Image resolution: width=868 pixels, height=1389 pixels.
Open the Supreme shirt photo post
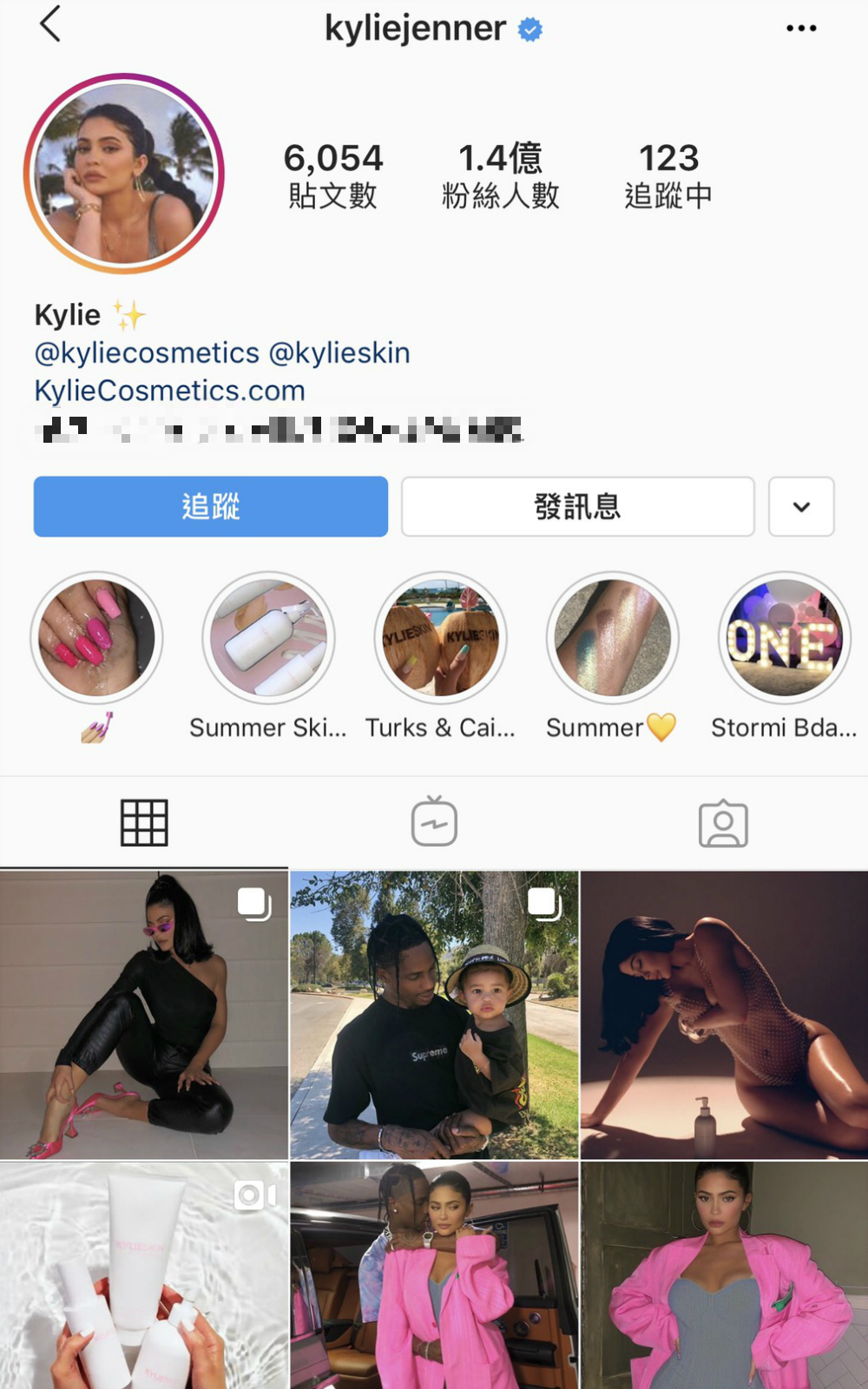click(434, 1015)
